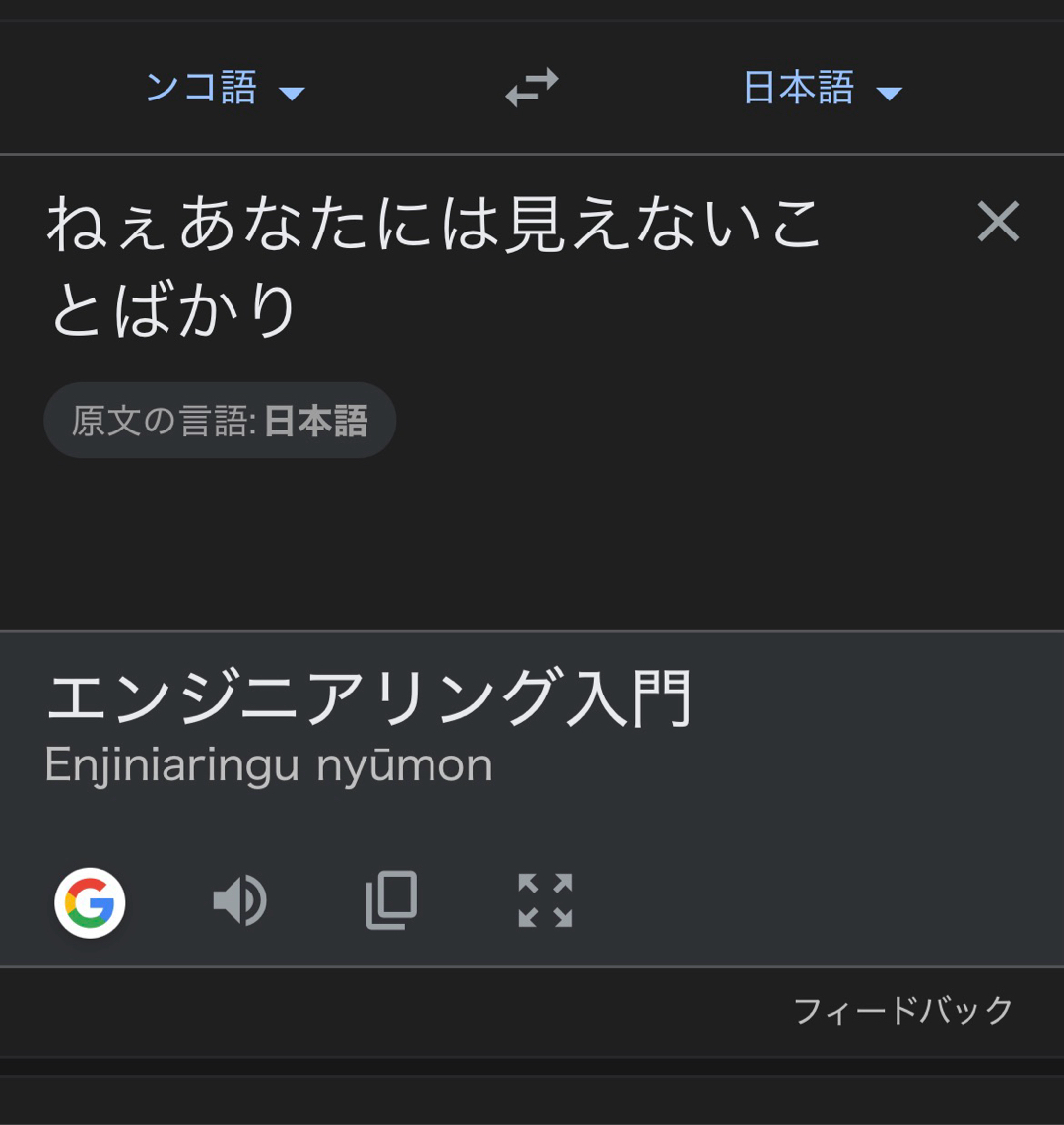Clear the entered source text
The height and width of the screenshot is (1125, 1064).
coord(998,222)
